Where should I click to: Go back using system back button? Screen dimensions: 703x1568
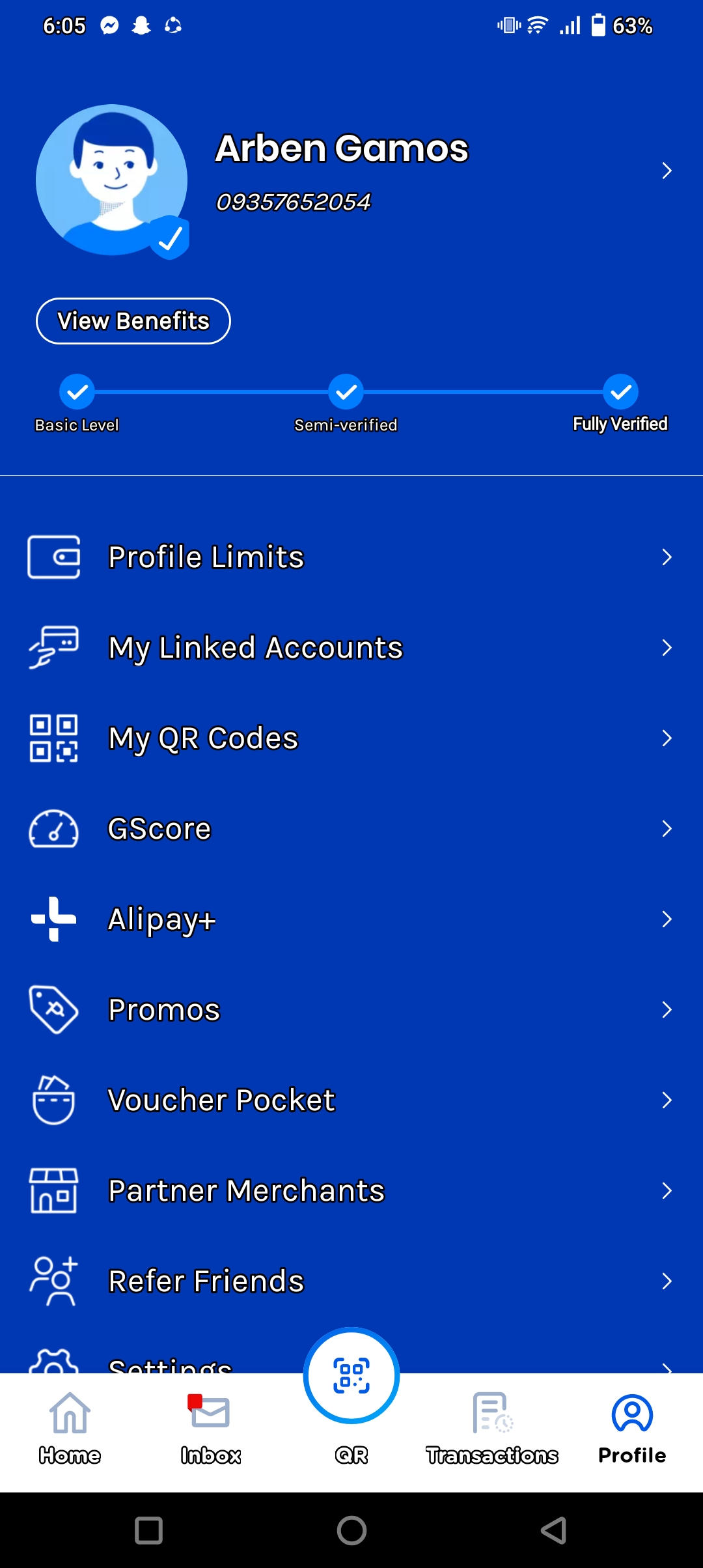click(x=554, y=1530)
